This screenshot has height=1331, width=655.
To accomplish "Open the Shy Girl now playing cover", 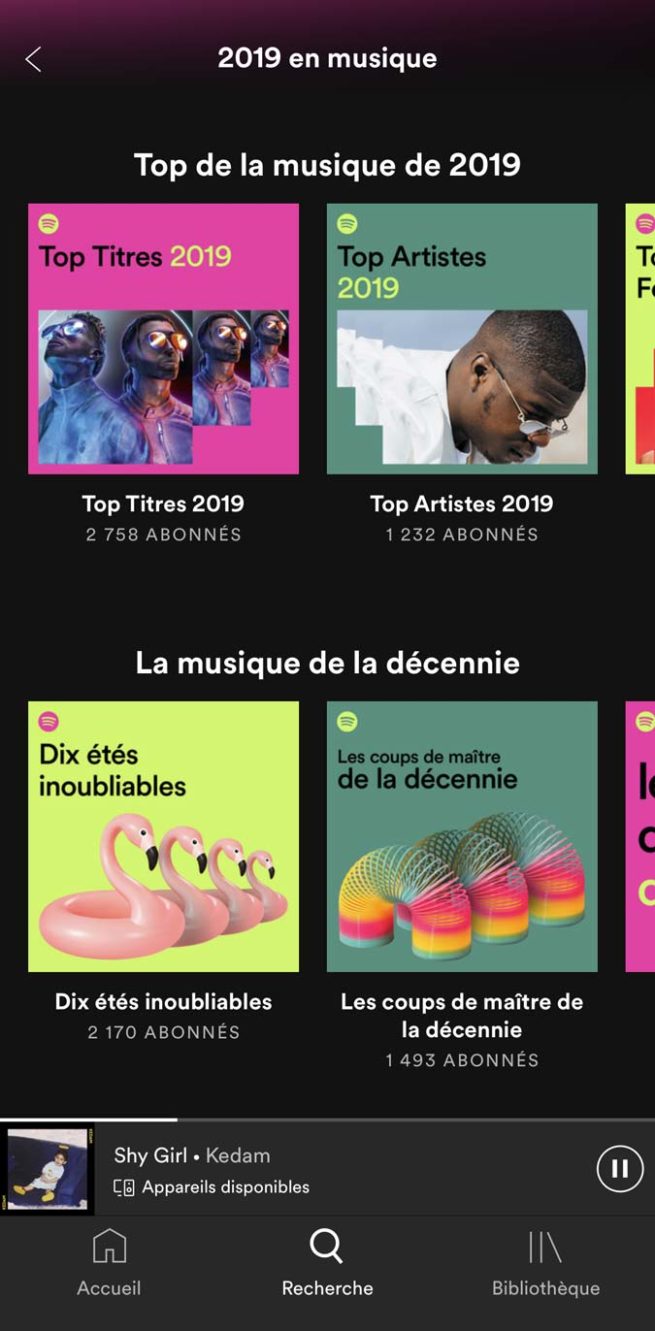I will (x=47, y=1168).
